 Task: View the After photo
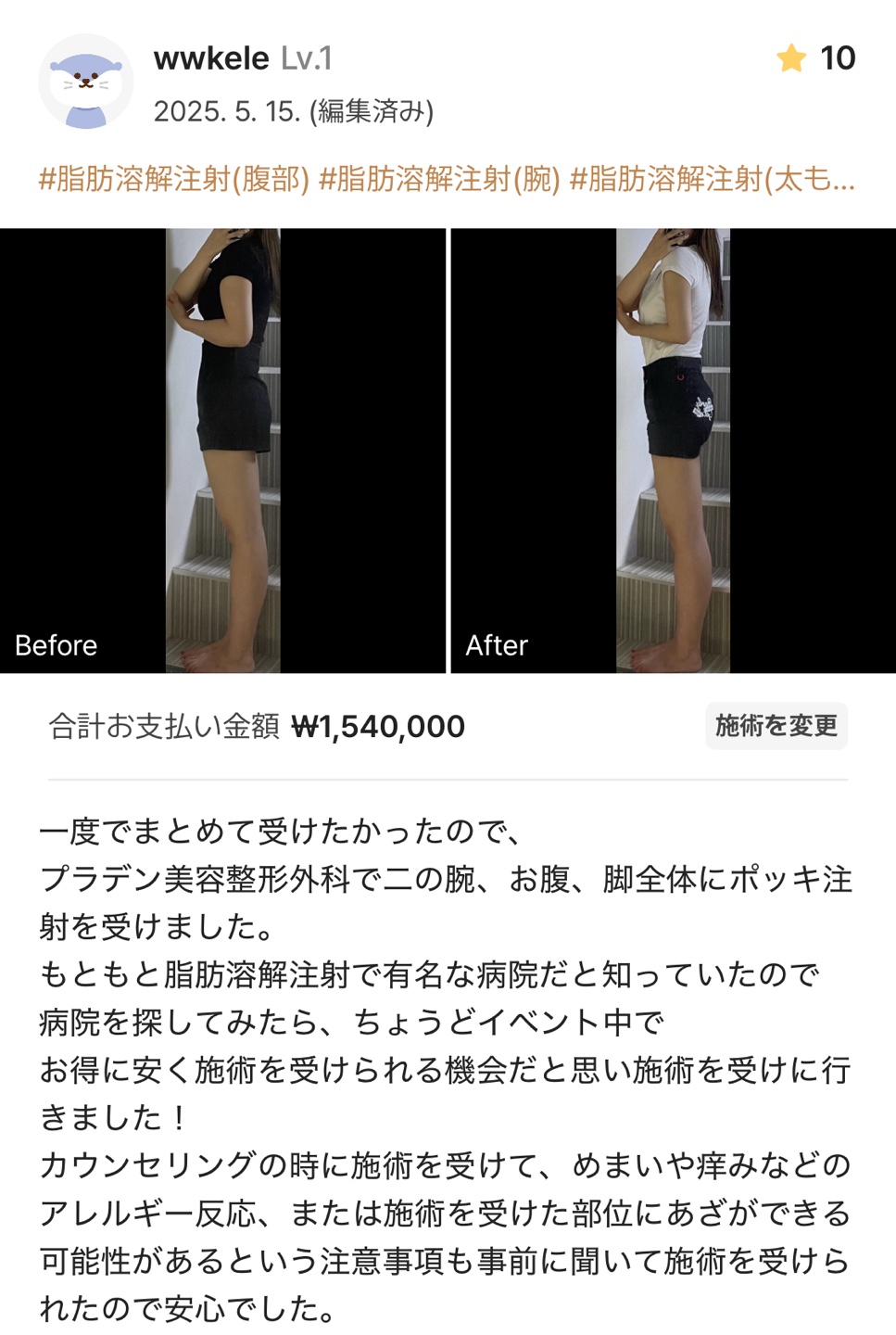pyautogui.click(x=673, y=451)
